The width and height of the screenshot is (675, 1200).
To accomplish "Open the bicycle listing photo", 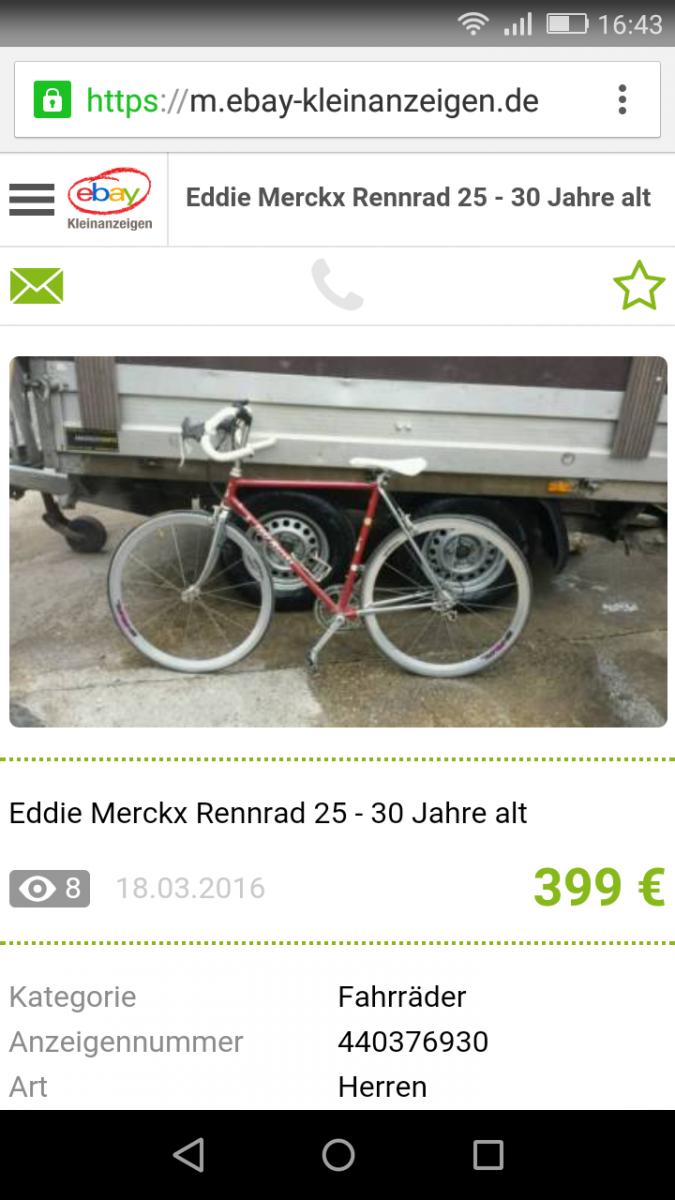I will (x=338, y=541).
